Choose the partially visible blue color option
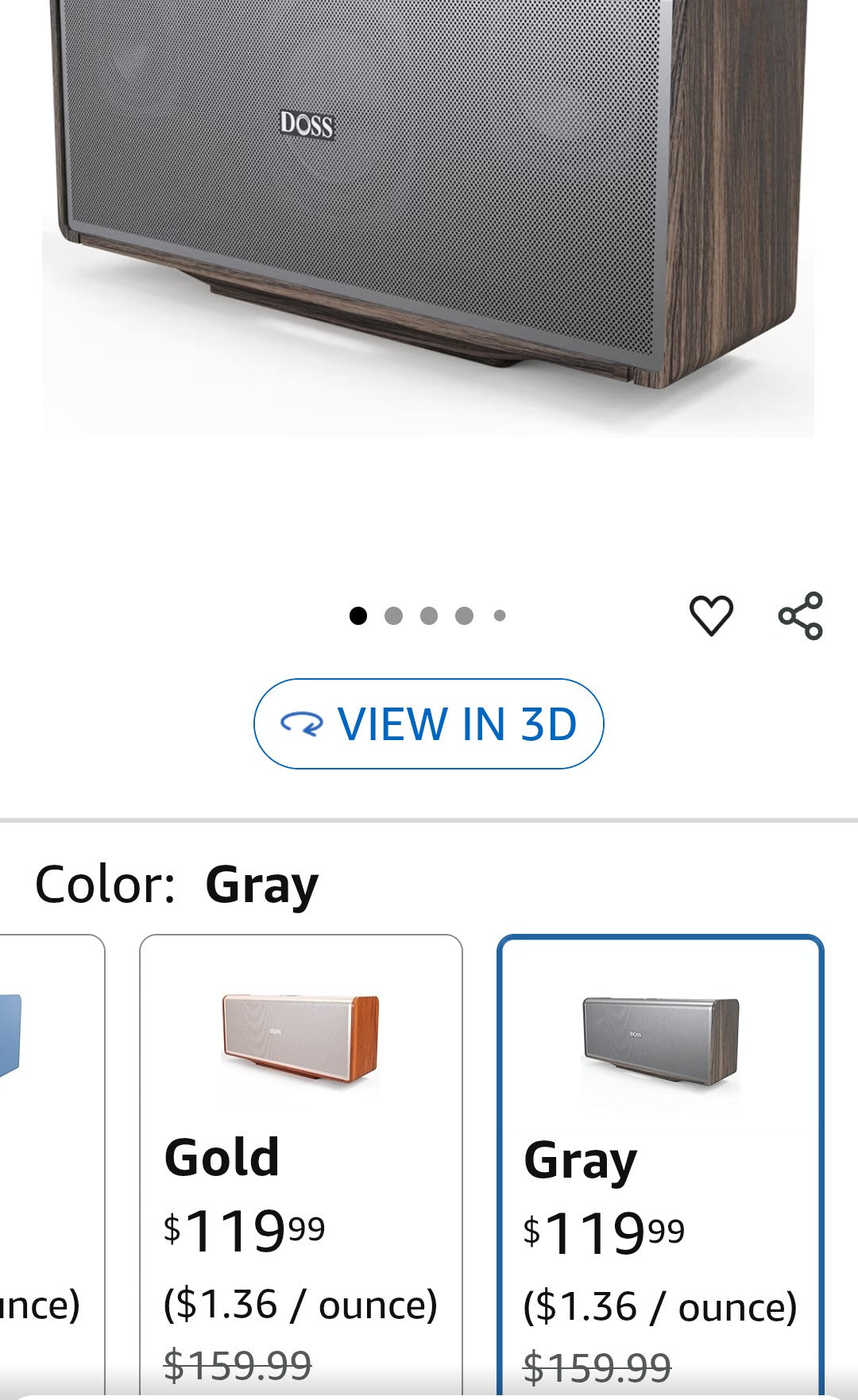The width and height of the screenshot is (858, 1400). pos(48,1159)
